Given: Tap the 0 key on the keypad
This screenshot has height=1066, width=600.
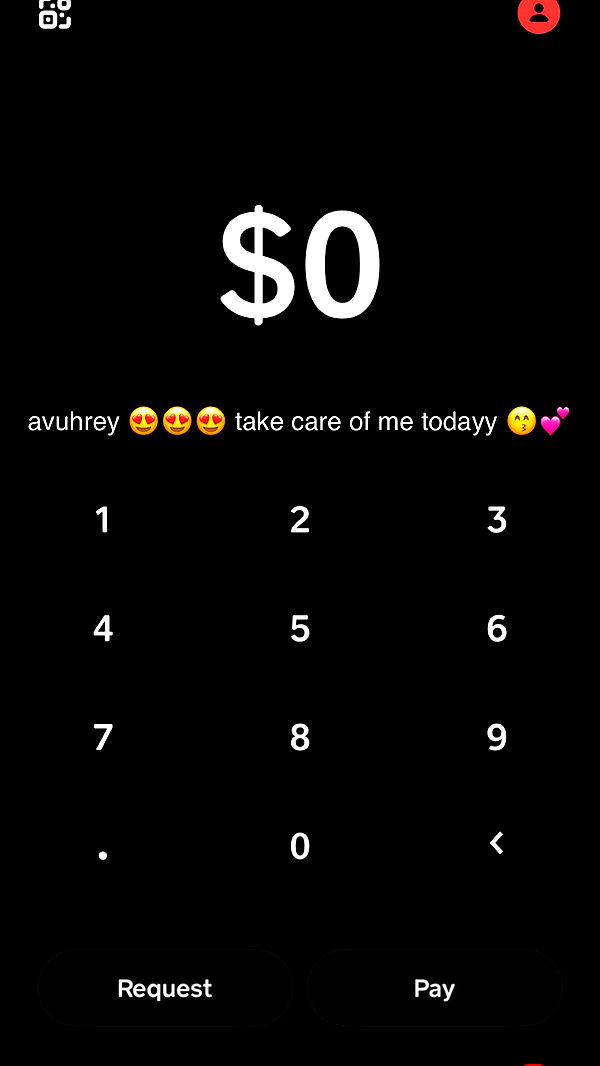Looking at the screenshot, I should coord(300,847).
